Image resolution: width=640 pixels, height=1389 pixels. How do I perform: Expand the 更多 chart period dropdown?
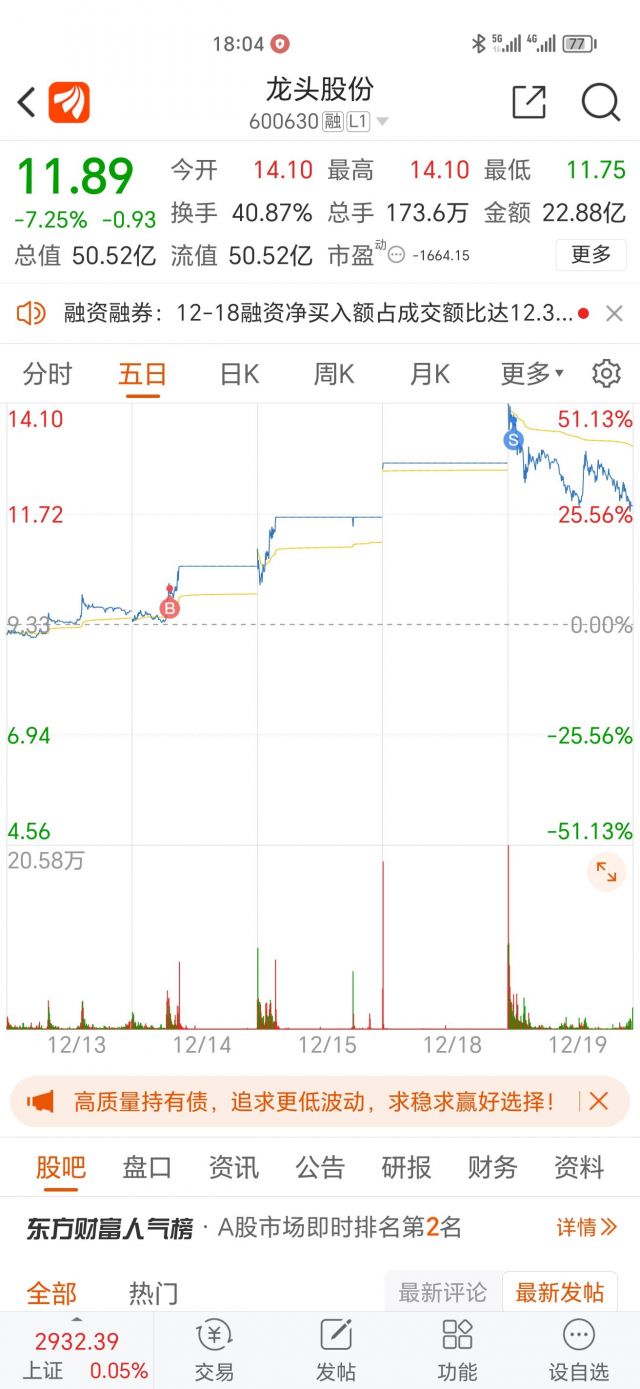coord(532,374)
